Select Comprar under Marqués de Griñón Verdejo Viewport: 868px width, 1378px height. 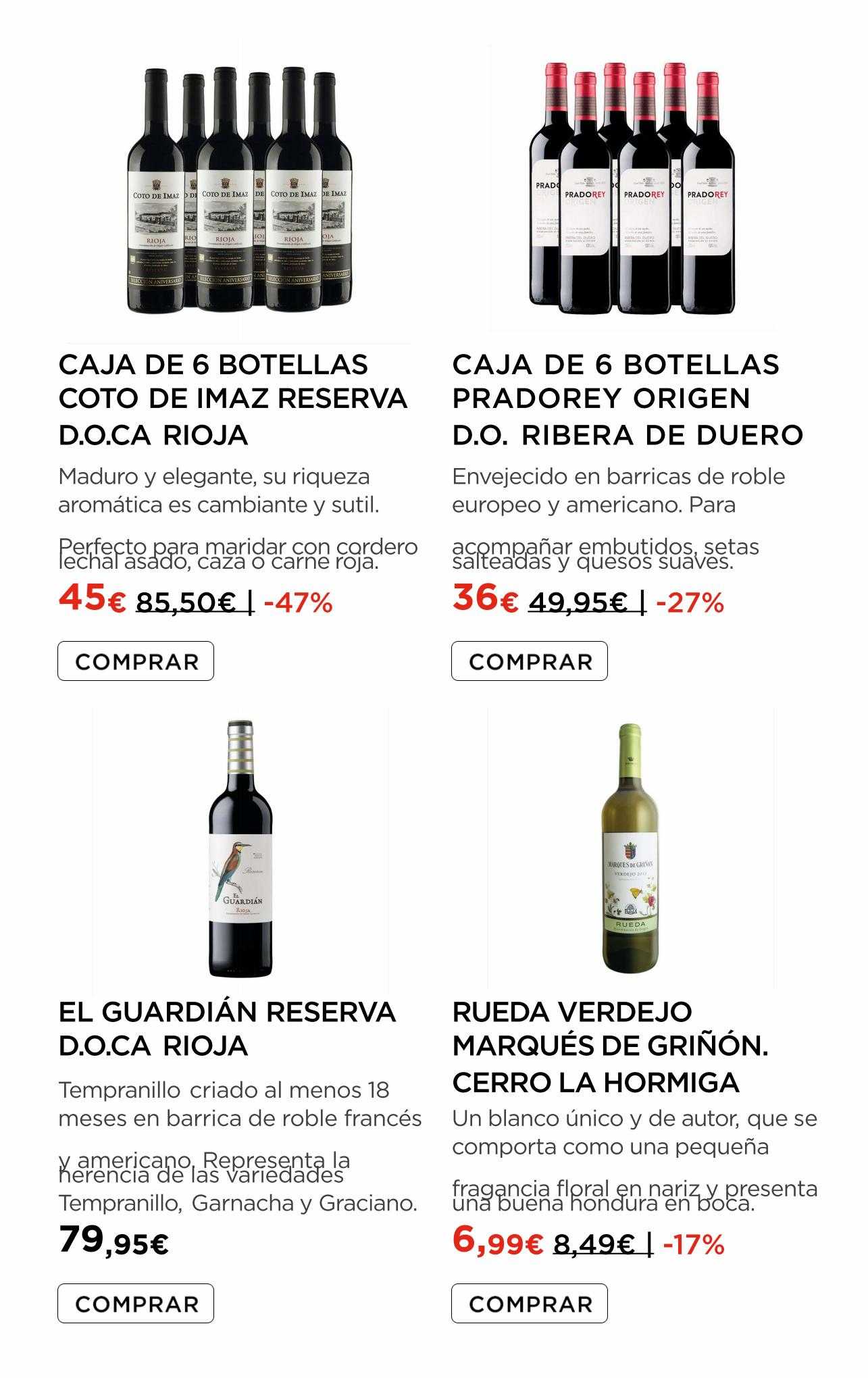point(530,1304)
